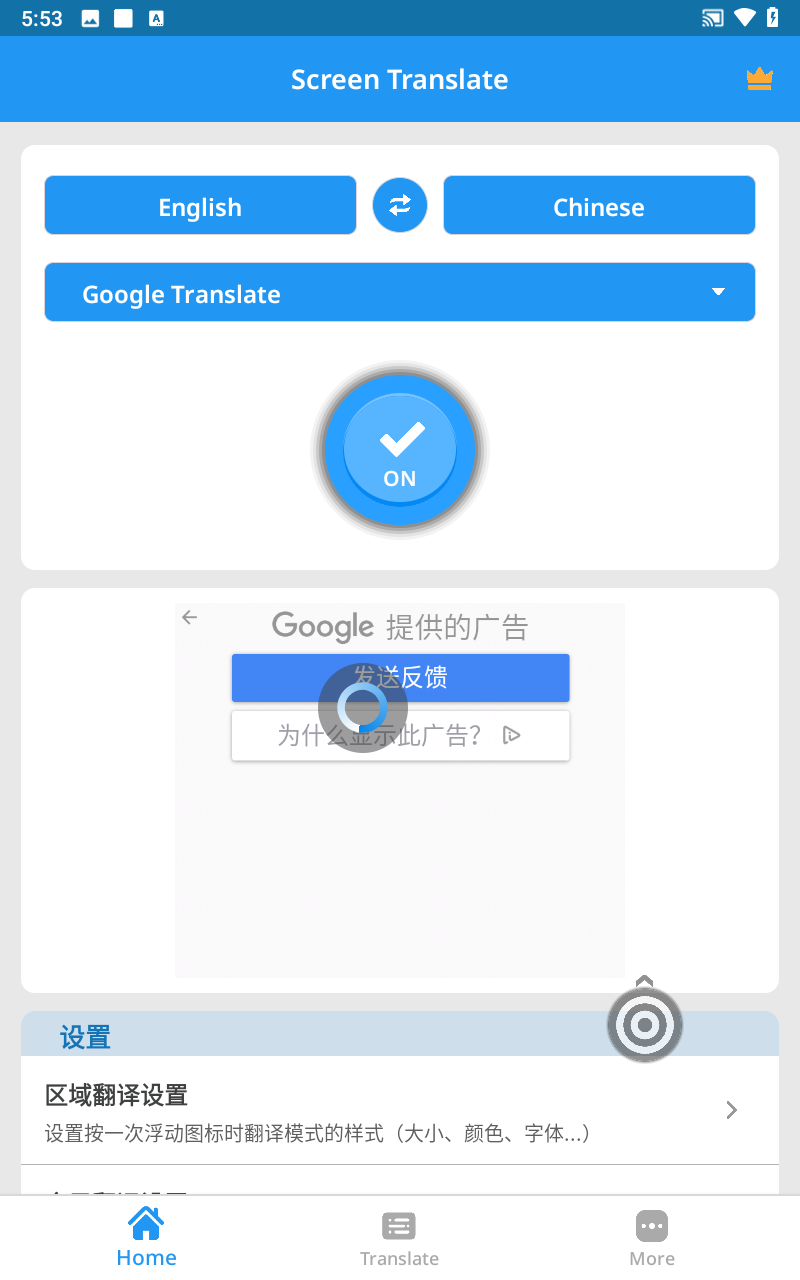800x1280 pixels.
Task: Toggle the ON screen translate button
Action: [x=400, y=451]
